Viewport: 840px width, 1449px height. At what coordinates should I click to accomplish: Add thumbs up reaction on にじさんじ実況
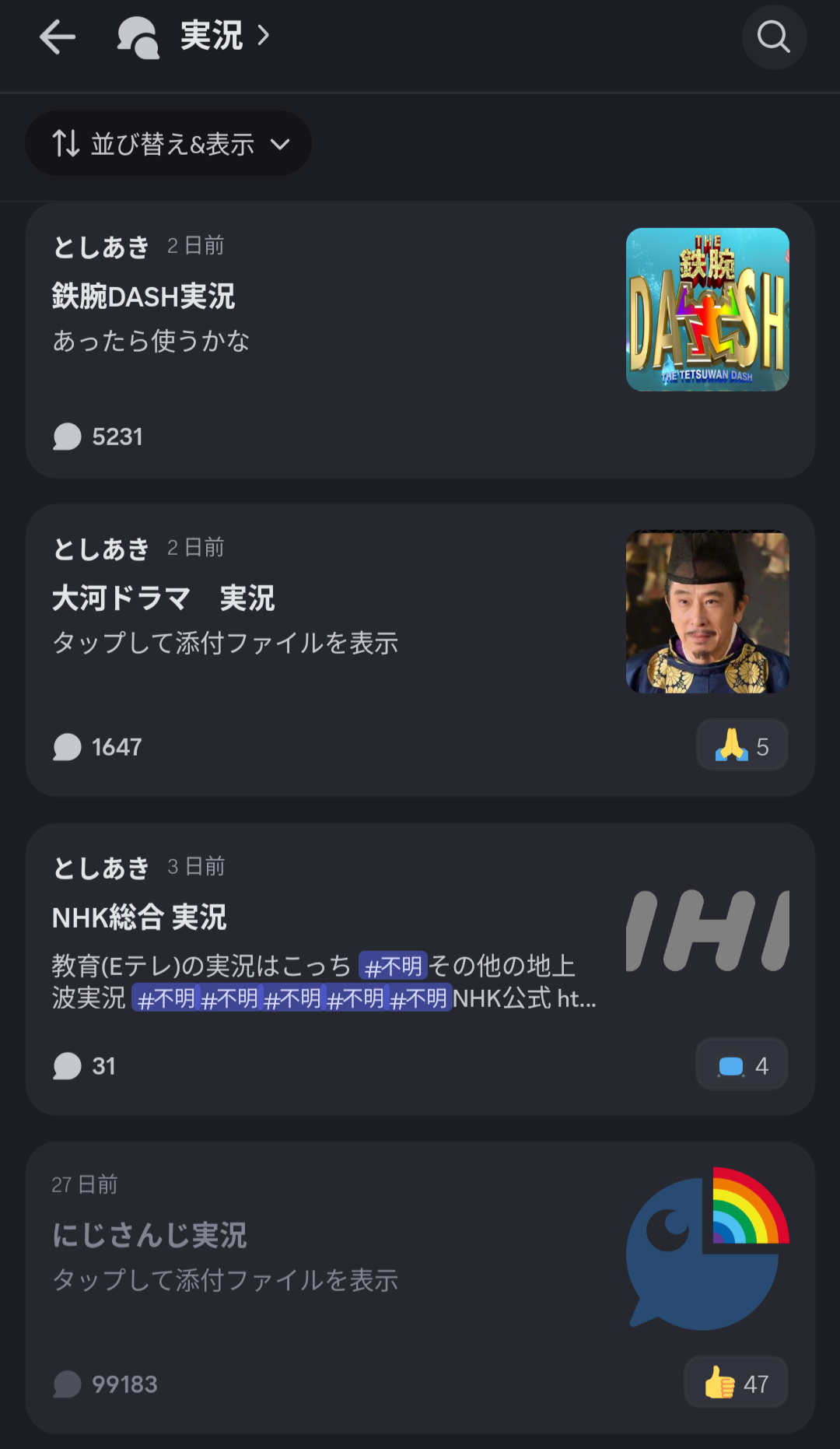(736, 1384)
